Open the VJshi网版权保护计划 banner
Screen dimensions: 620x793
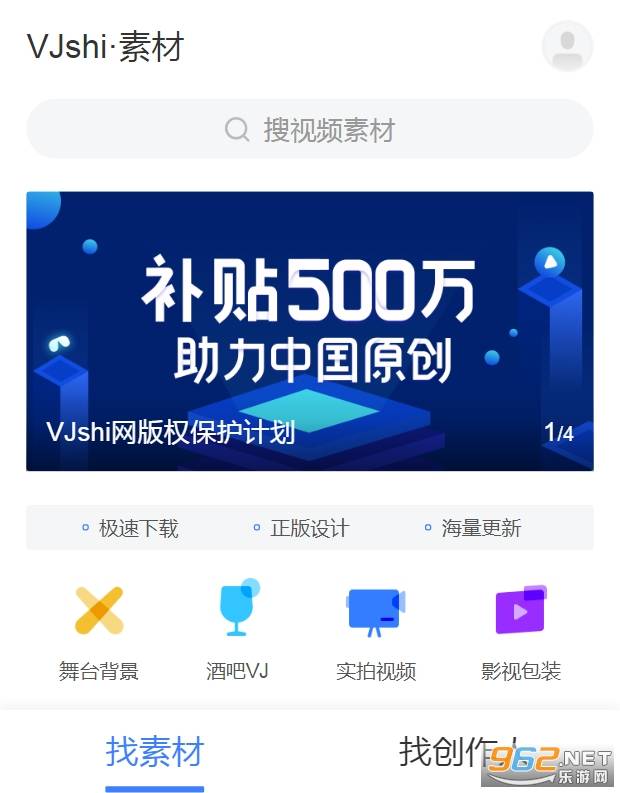(x=310, y=331)
